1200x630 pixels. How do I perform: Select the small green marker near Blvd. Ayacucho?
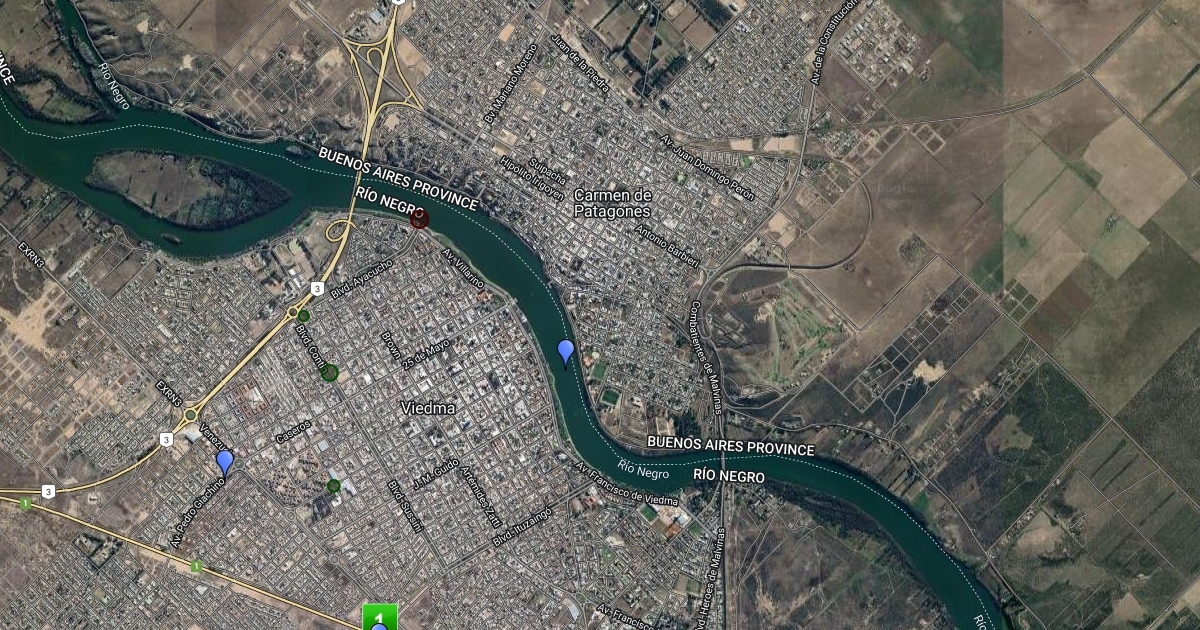coord(303,316)
